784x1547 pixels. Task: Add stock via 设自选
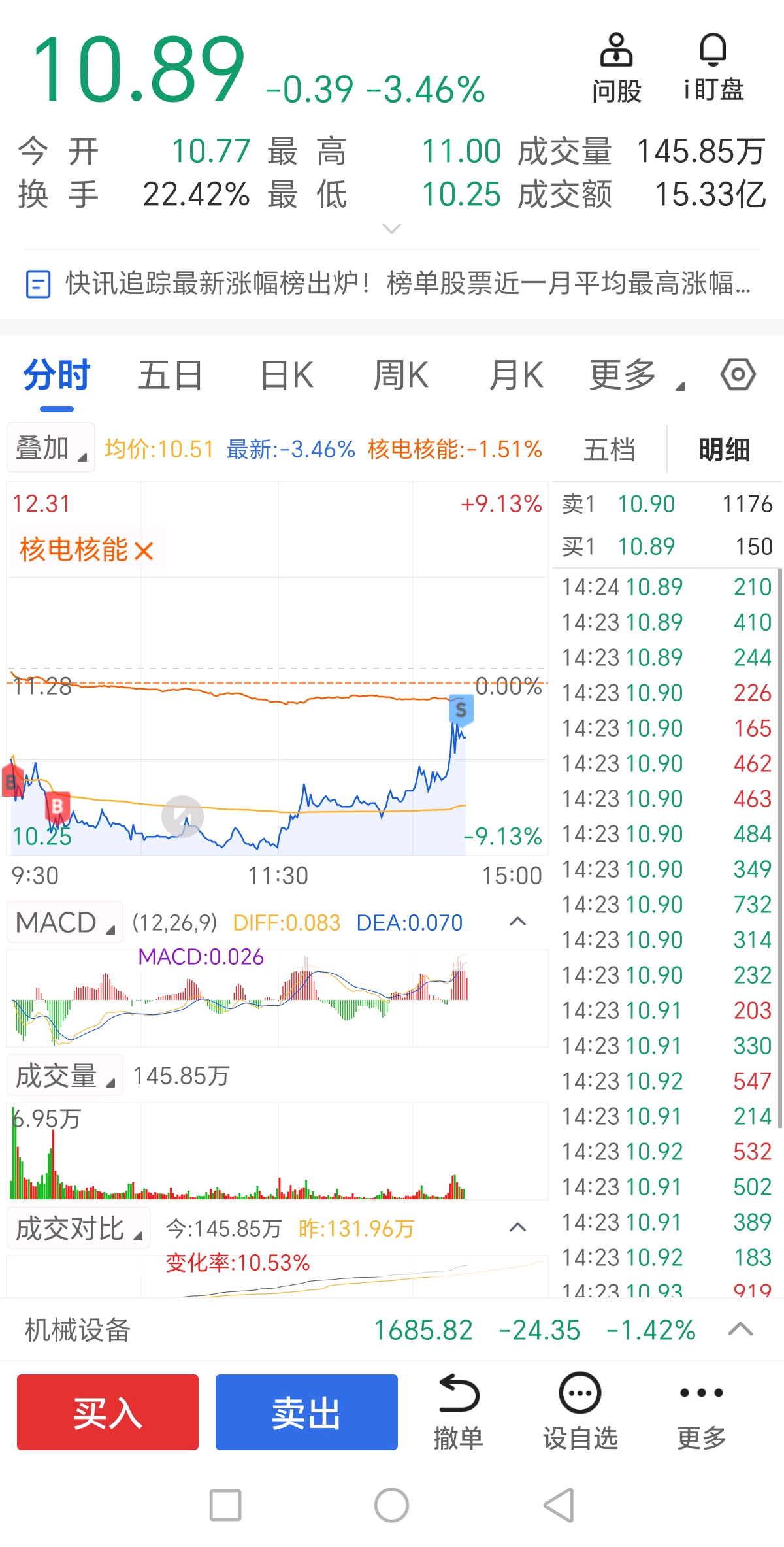580,1413
